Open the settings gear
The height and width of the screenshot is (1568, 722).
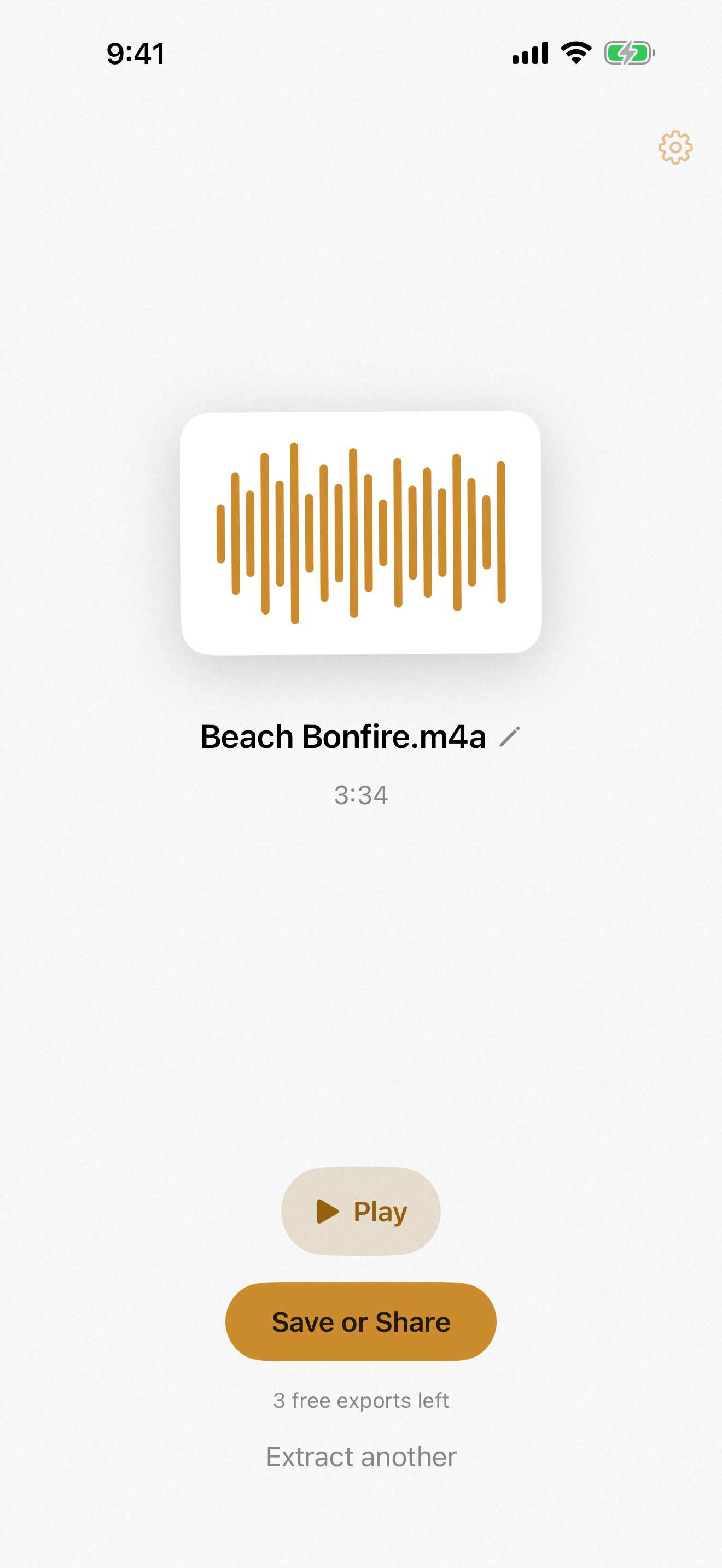tap(675, 147)
